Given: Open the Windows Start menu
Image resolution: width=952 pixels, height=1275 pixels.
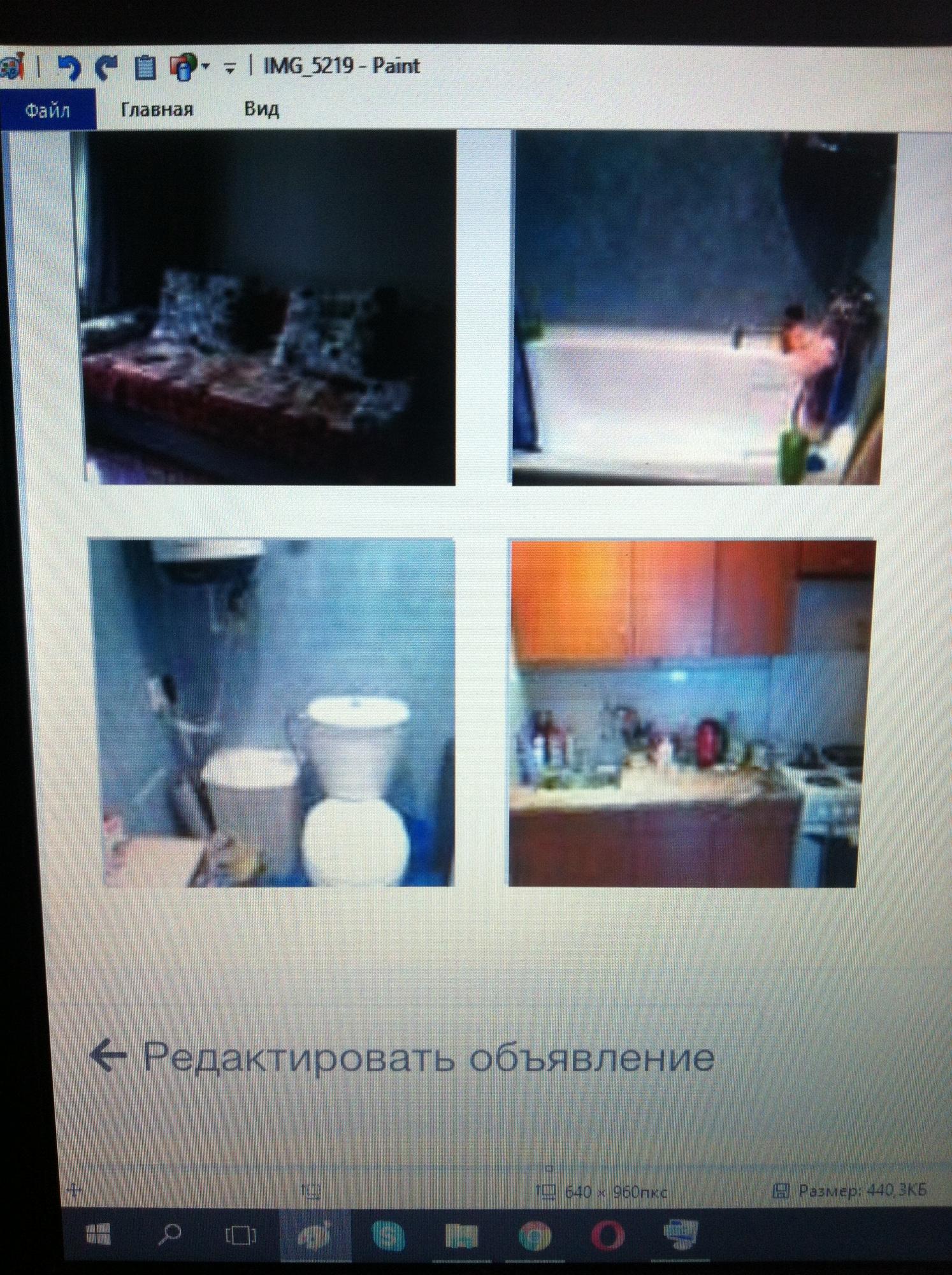Looking at the screenshot, I should tap(98, 1234).
